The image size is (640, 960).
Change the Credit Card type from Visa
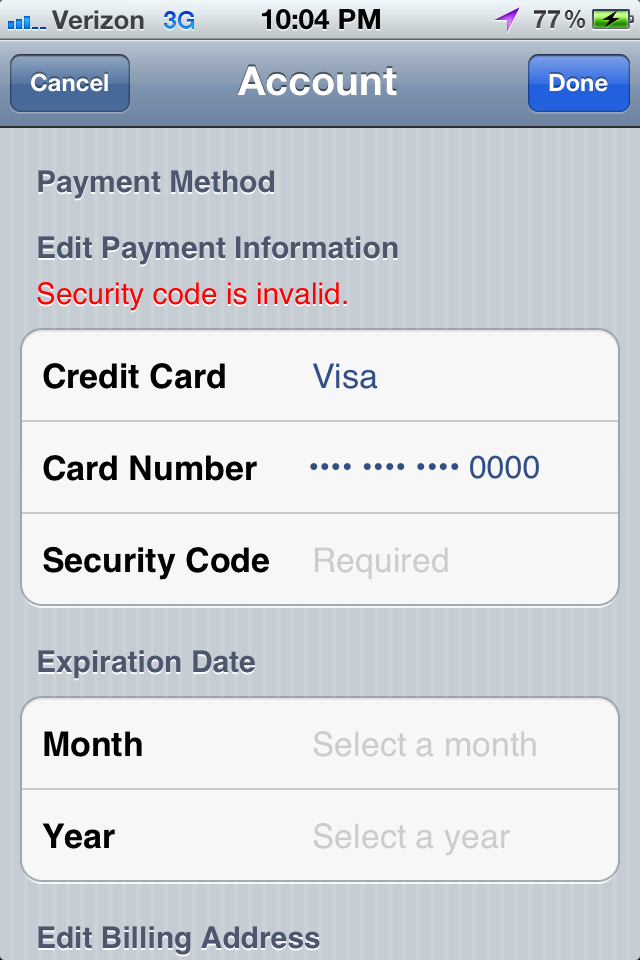pyautogui.click(x=345, y=377)
